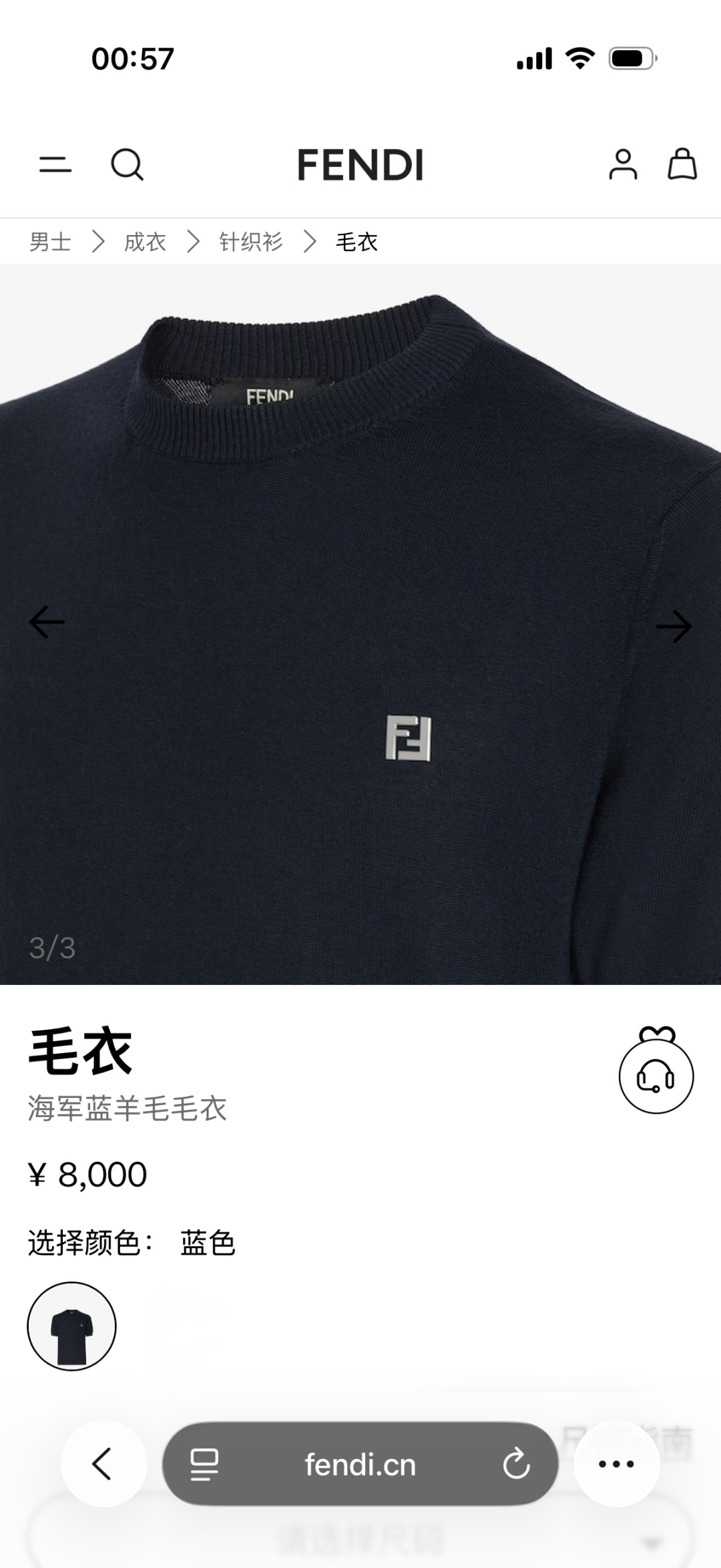Viewport: 721px width, 1568px height.
Task: Open the browser more options menu
Action: tap(617, 1464)
